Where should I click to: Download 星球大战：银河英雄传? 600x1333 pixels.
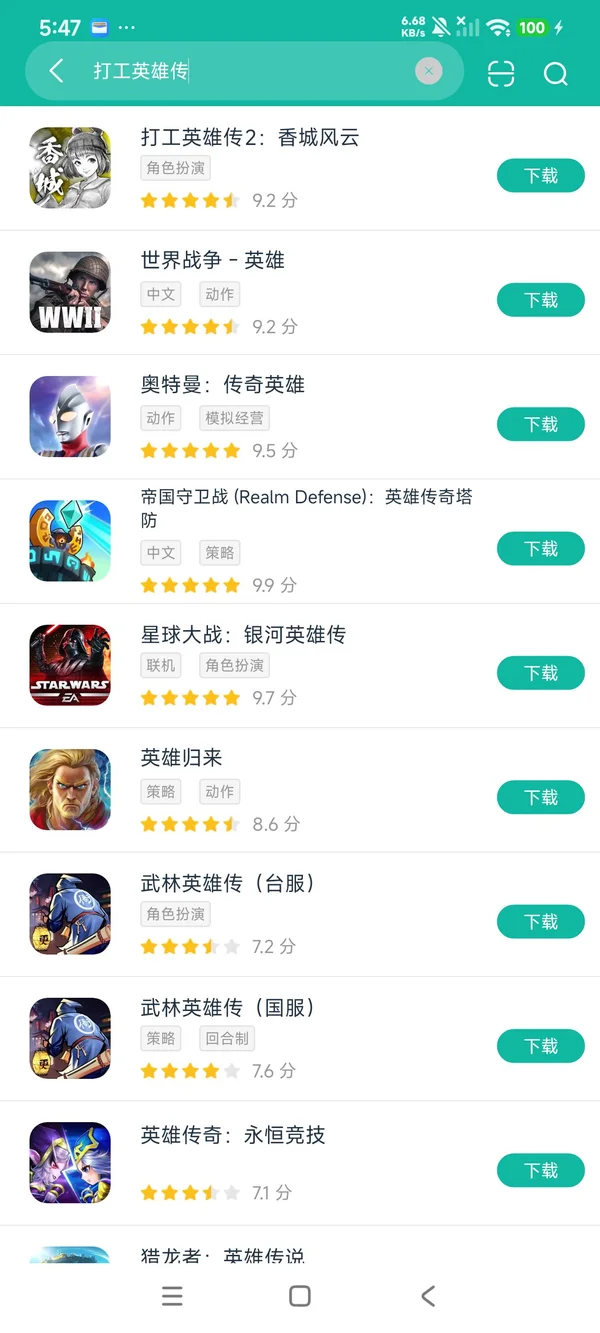tap(540, 673)
